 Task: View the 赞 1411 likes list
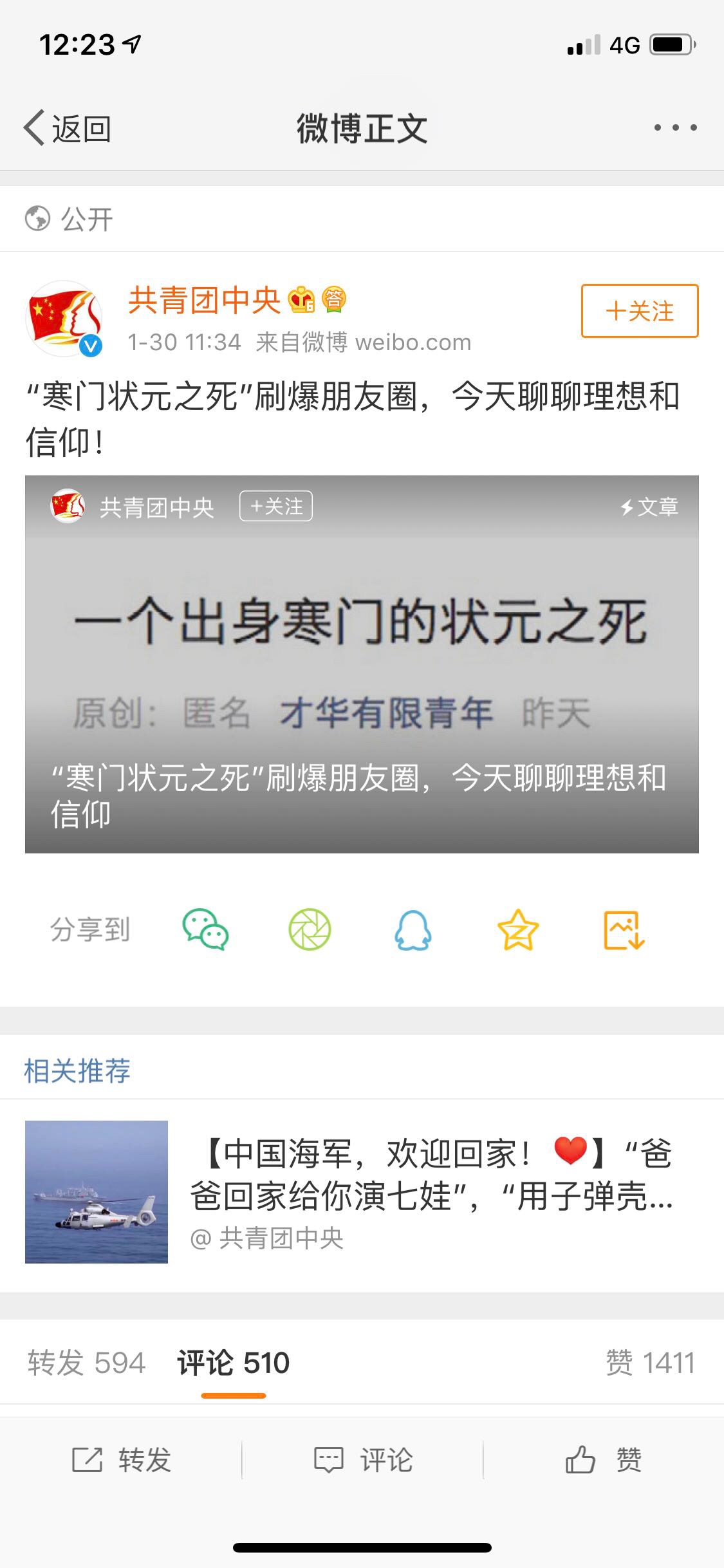click(x=650, y=1363)
